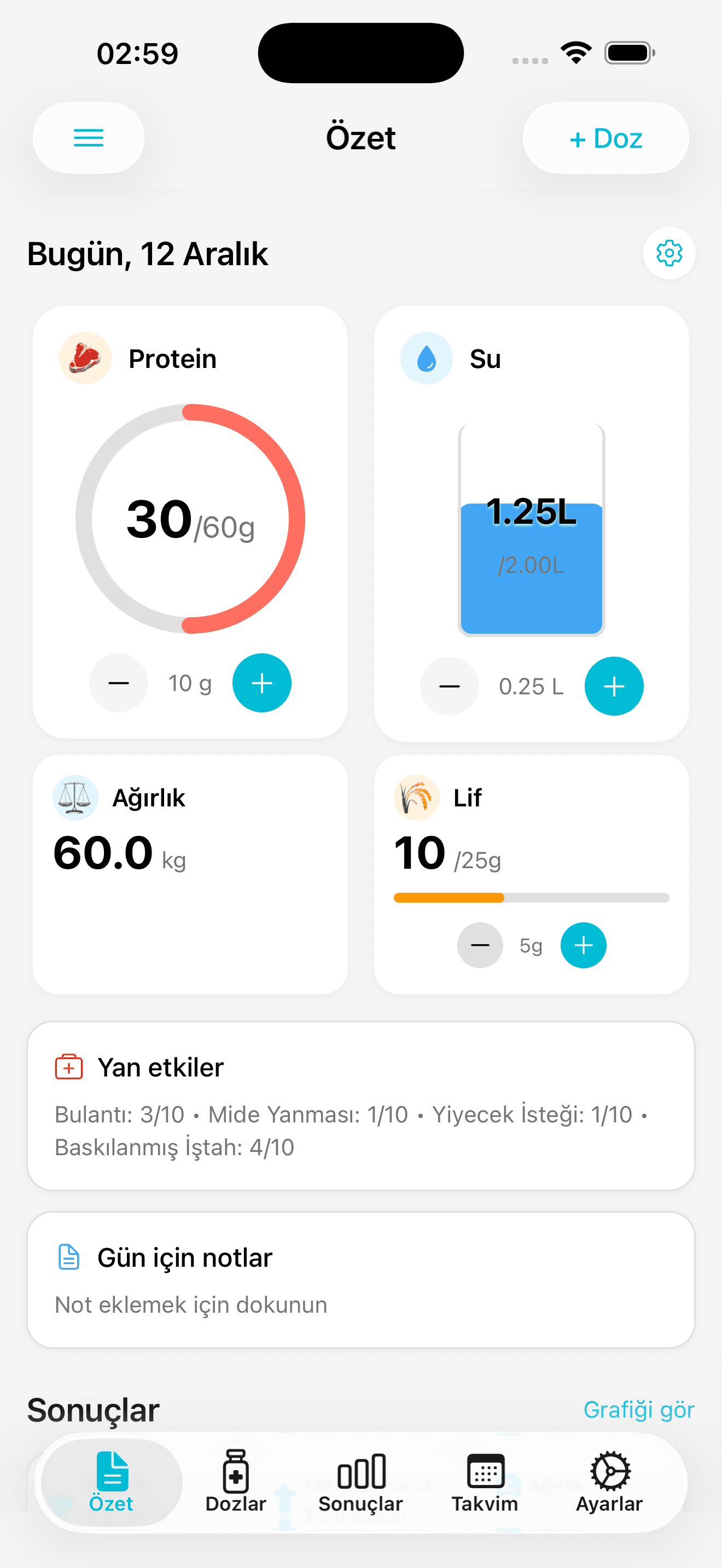Increase protein by 10 g
This screenshot has height=1568, width=722.
(262, 683)
